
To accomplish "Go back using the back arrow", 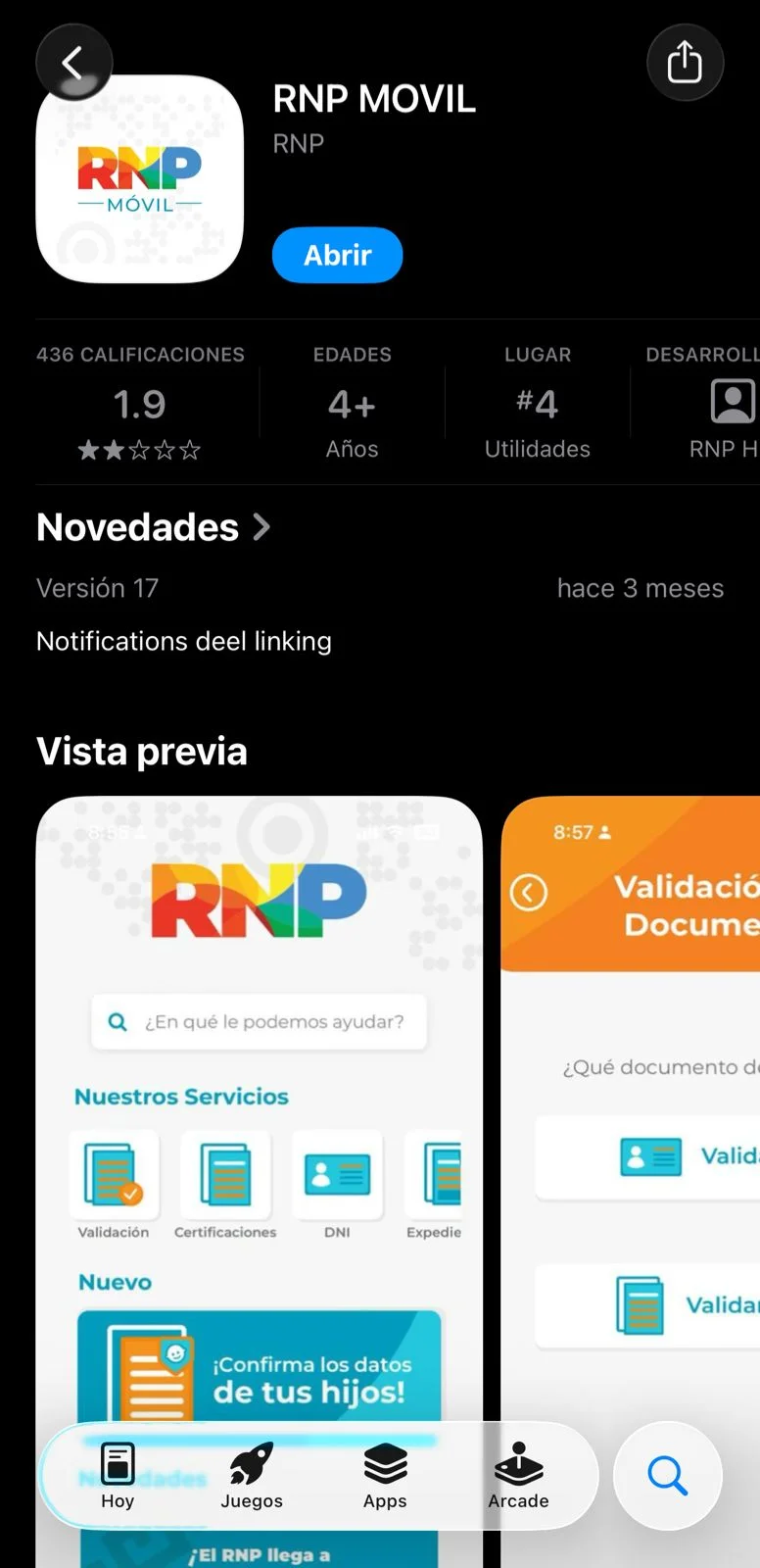I will [73, 62].
